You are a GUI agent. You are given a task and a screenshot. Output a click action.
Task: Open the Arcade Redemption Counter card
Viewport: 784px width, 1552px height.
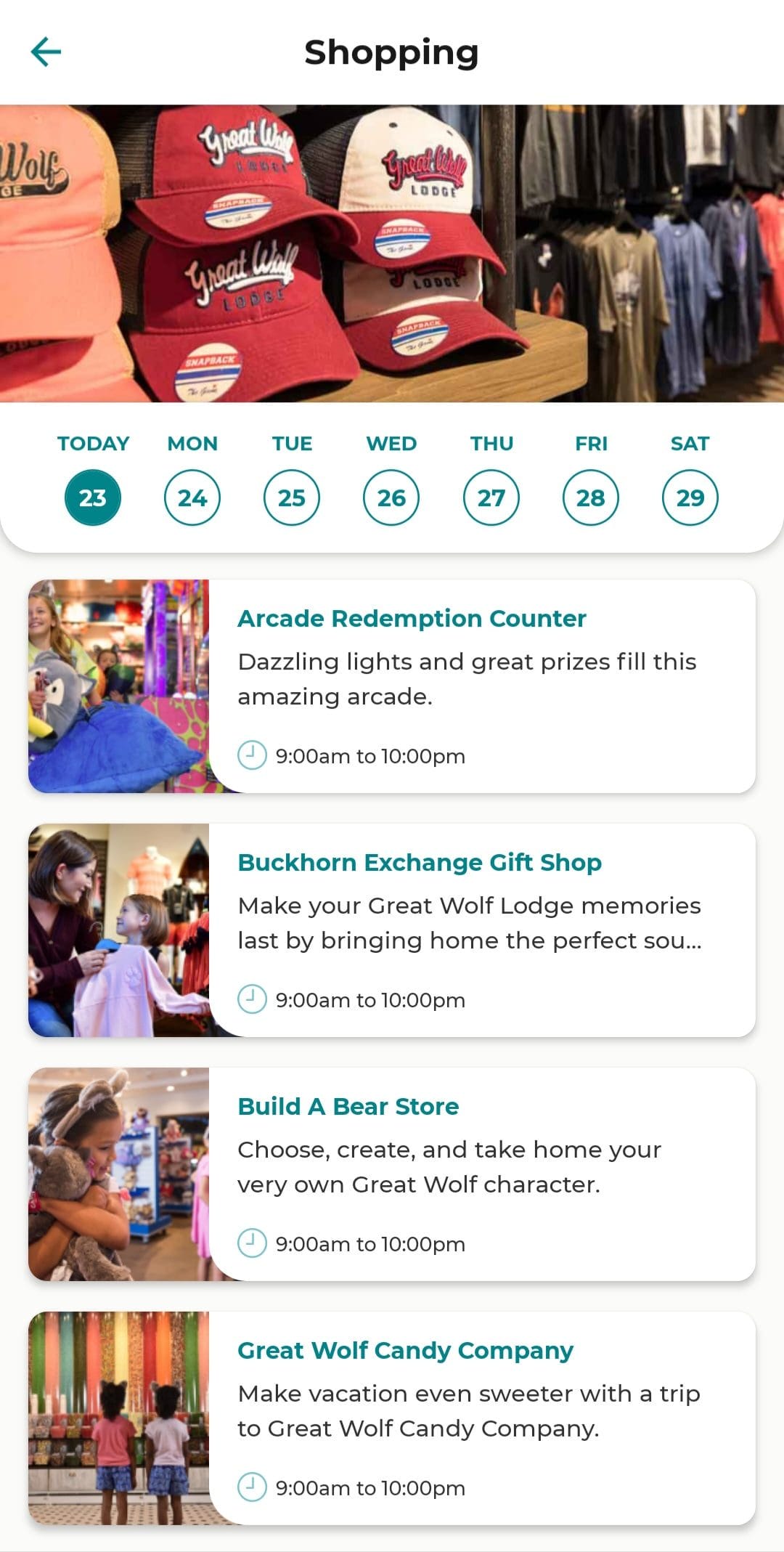pyautogui.click(x=392, y=686)
